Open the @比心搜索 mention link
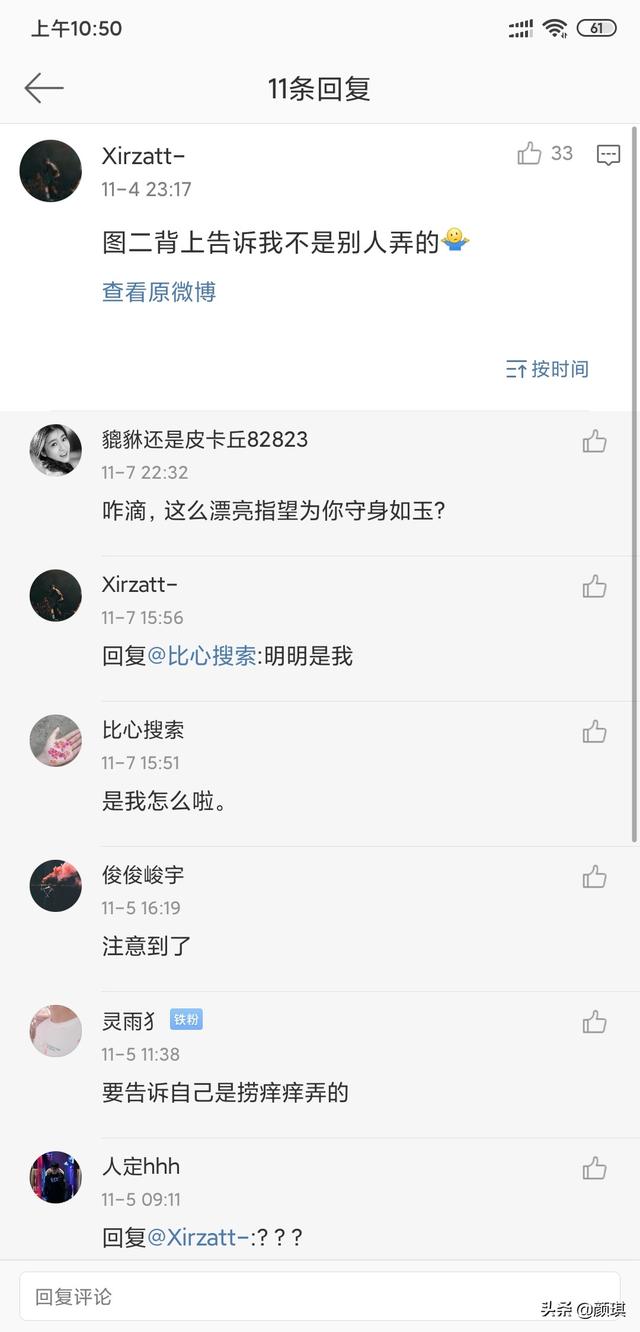The width and height of the screenshot is (640, 1332). tap(202, 657)
